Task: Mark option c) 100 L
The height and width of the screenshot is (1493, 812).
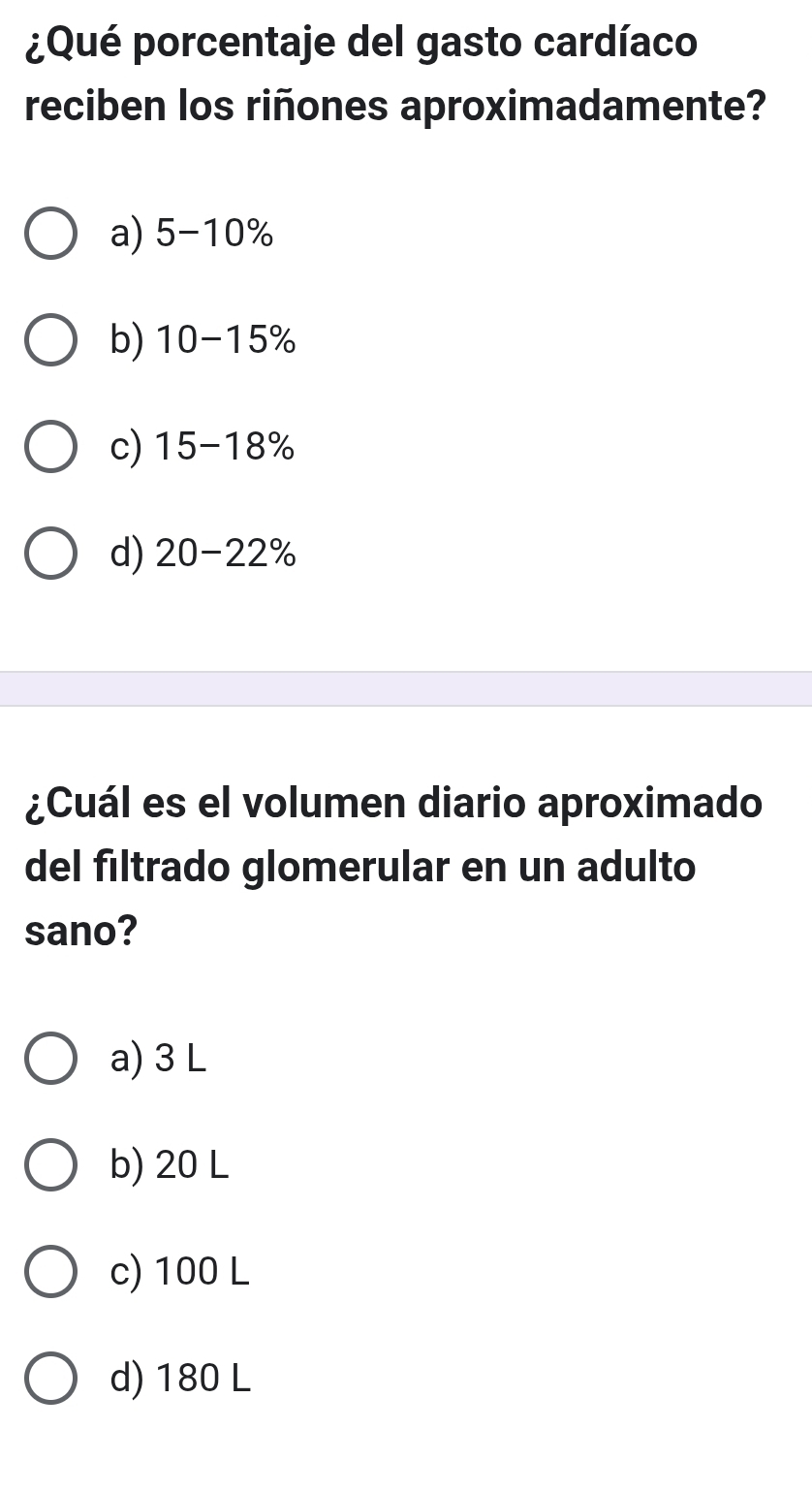Action: [51, 1272]
